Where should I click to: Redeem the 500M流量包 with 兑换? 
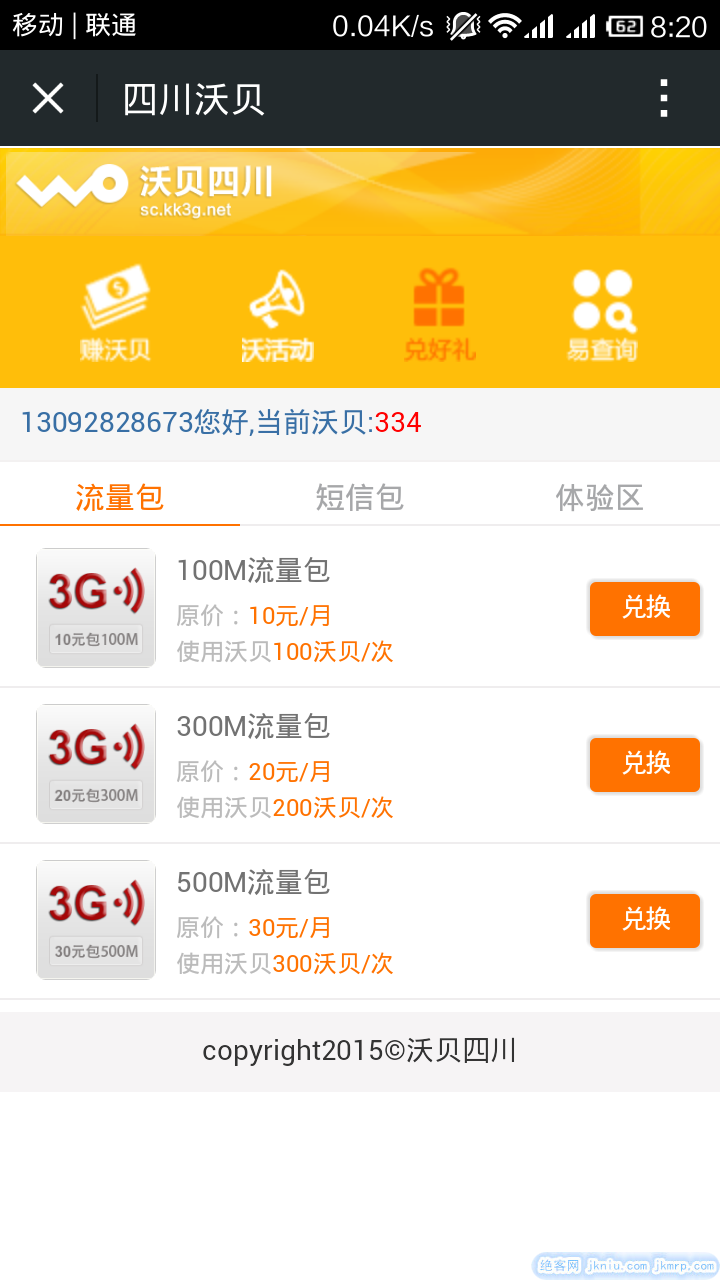click(x=645, y=920)
